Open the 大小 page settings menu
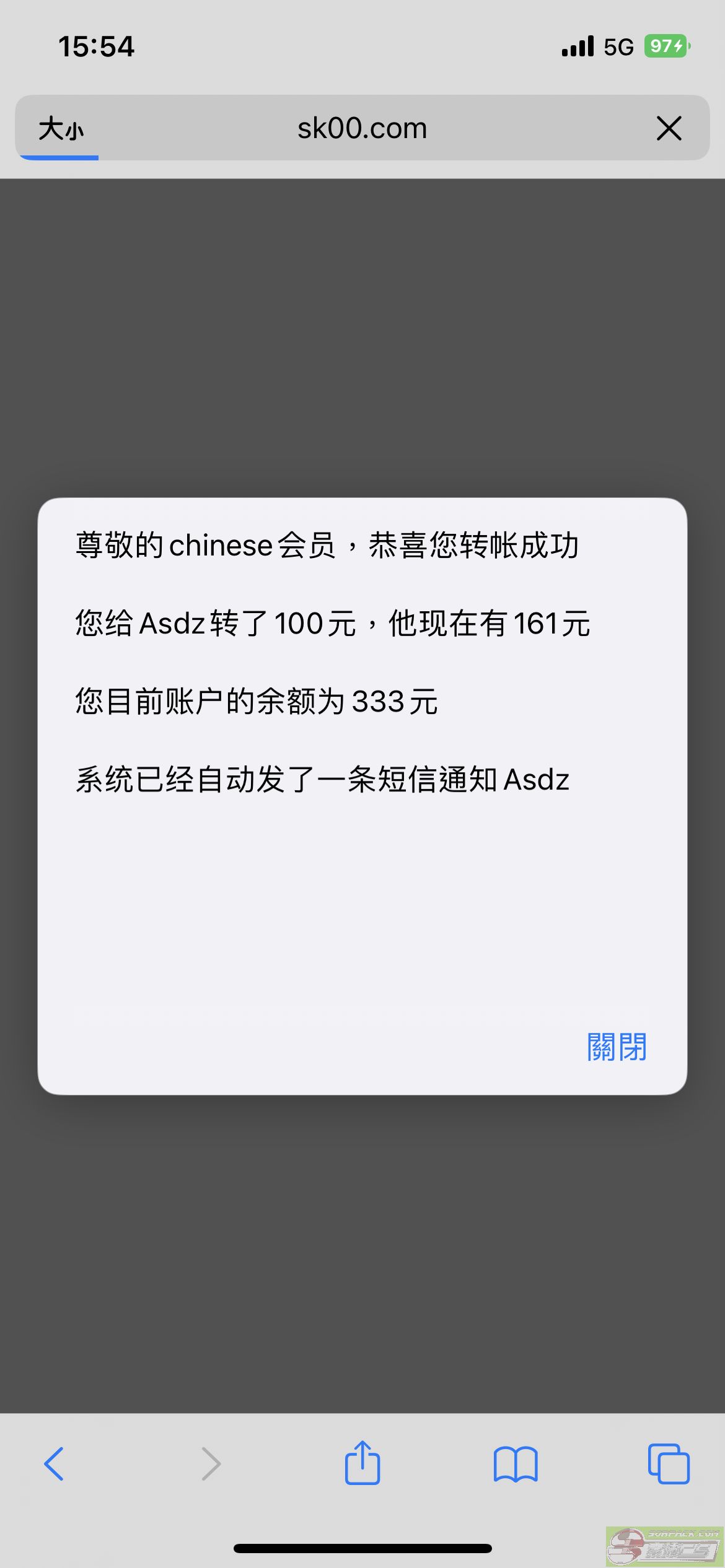 click(61, 129)
